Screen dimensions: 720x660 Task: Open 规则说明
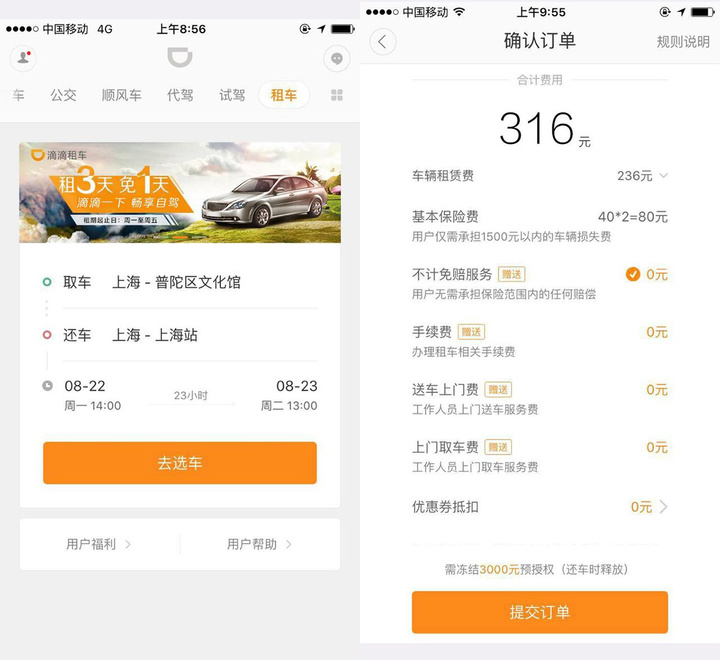tap(682, 42)
